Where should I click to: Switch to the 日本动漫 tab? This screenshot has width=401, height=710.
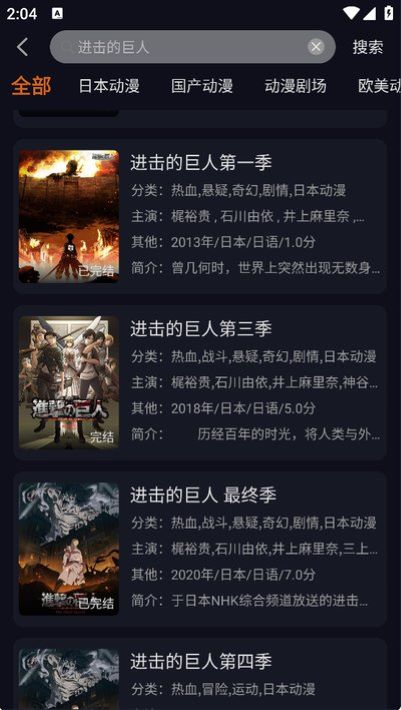(109, 86)
